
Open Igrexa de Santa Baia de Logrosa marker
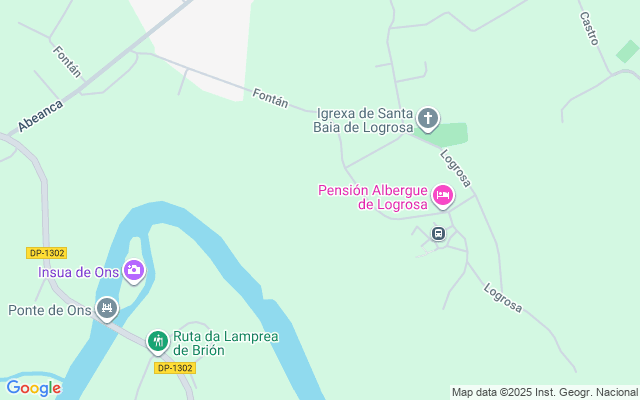click(x=427, y=120)
